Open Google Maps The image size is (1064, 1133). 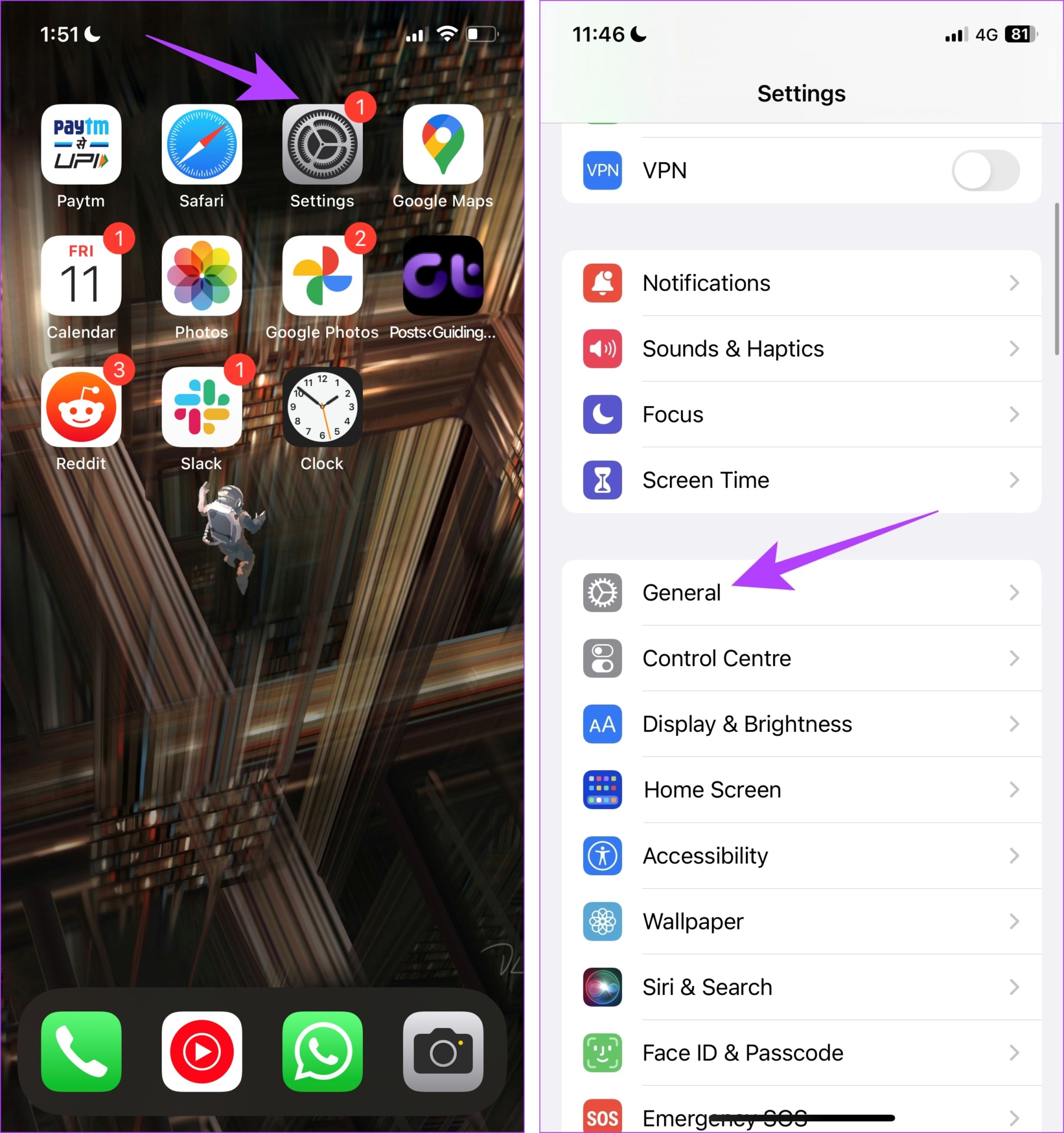(x=443, y=145)
